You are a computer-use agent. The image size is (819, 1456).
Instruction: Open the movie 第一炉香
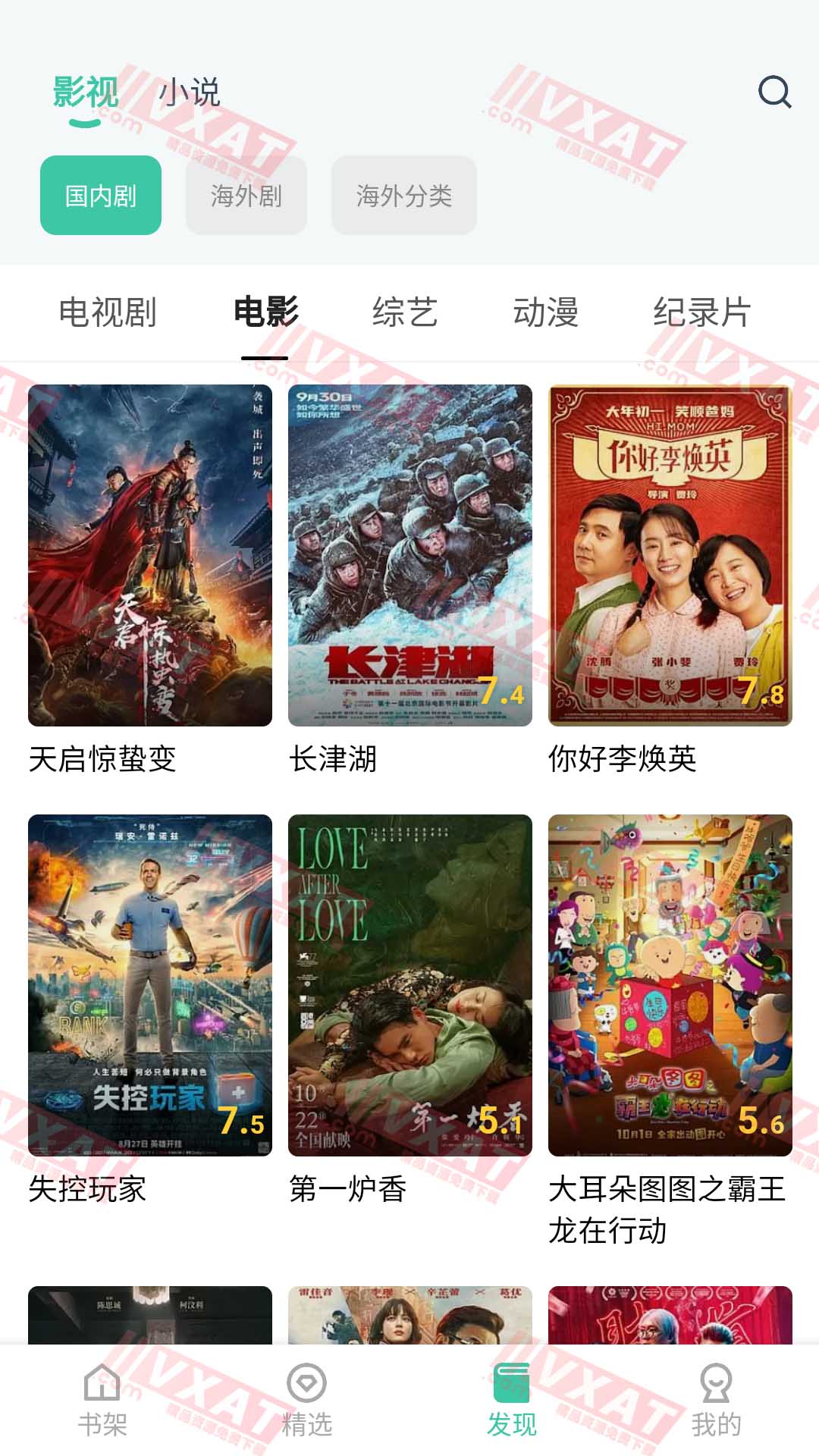click(x=410, y=985)
